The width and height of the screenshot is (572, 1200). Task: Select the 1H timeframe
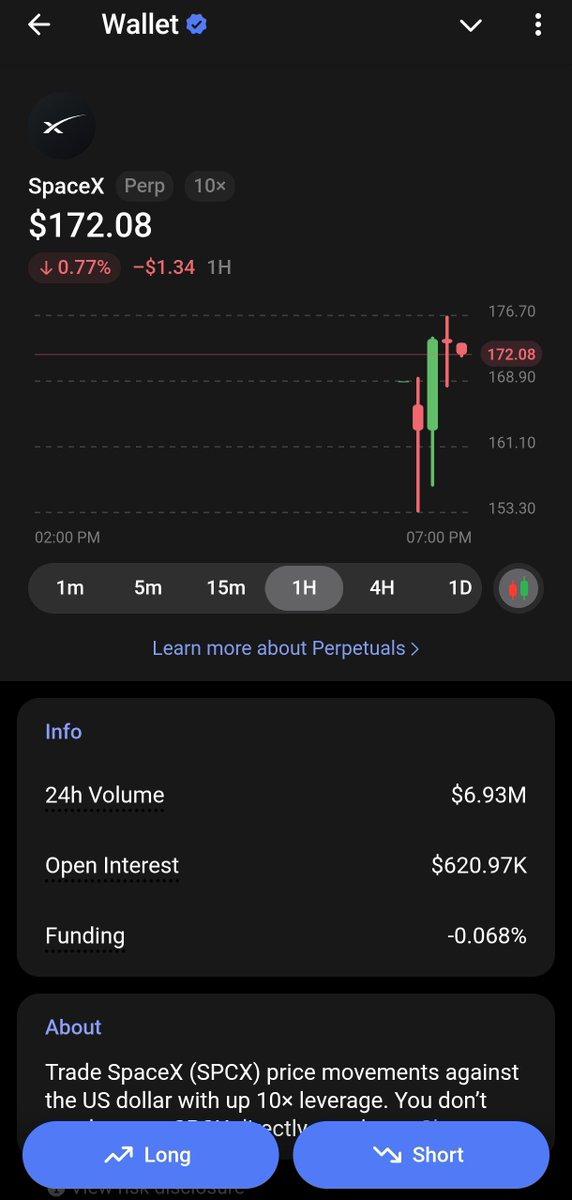(304, 588)
